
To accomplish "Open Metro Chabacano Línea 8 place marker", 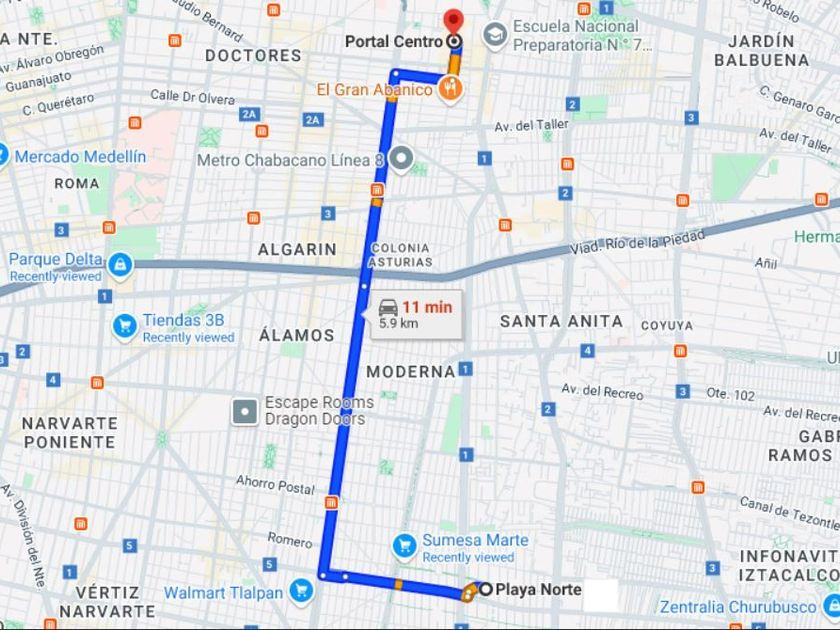I will pyautogui.click(x=401, y=159).
